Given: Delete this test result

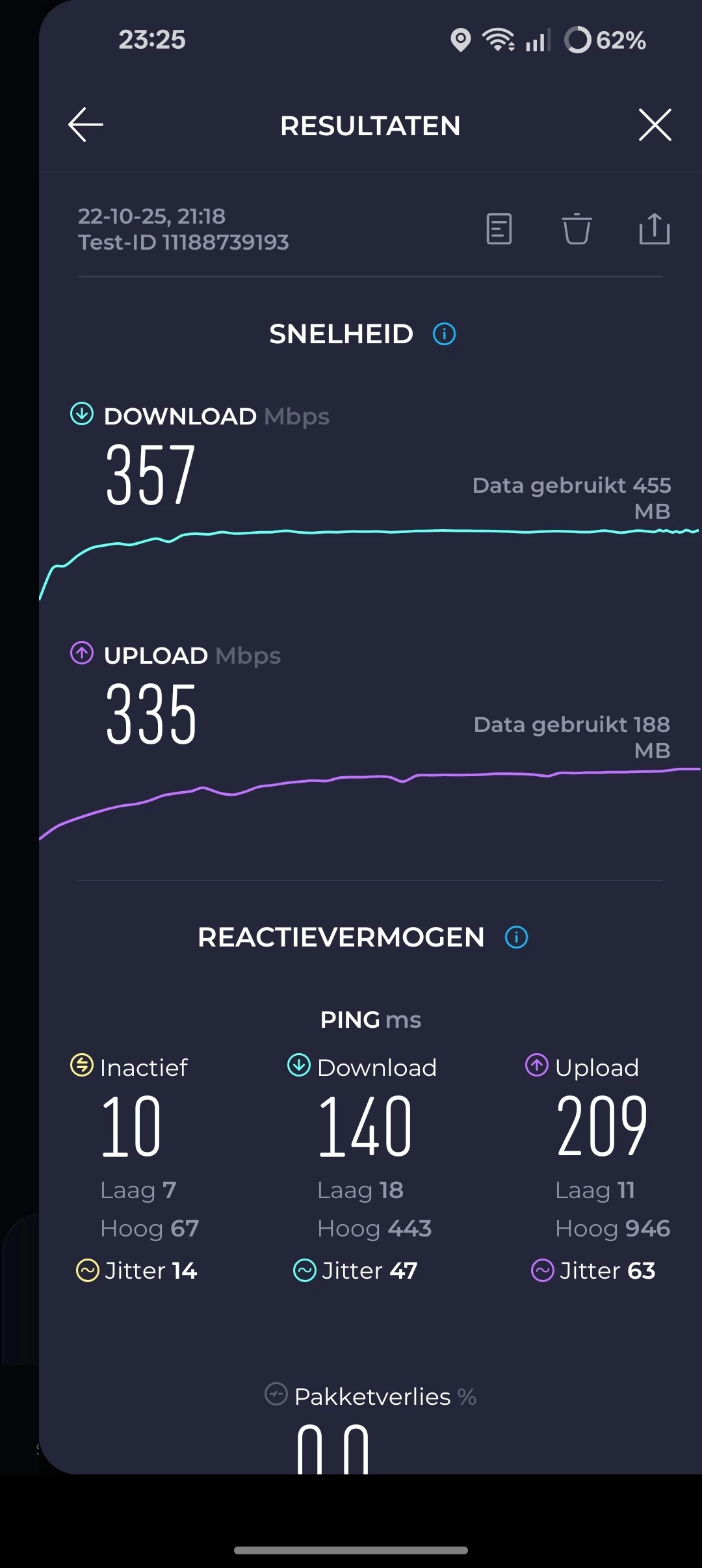Looking at the screenshot, I should tap(577, 229).
